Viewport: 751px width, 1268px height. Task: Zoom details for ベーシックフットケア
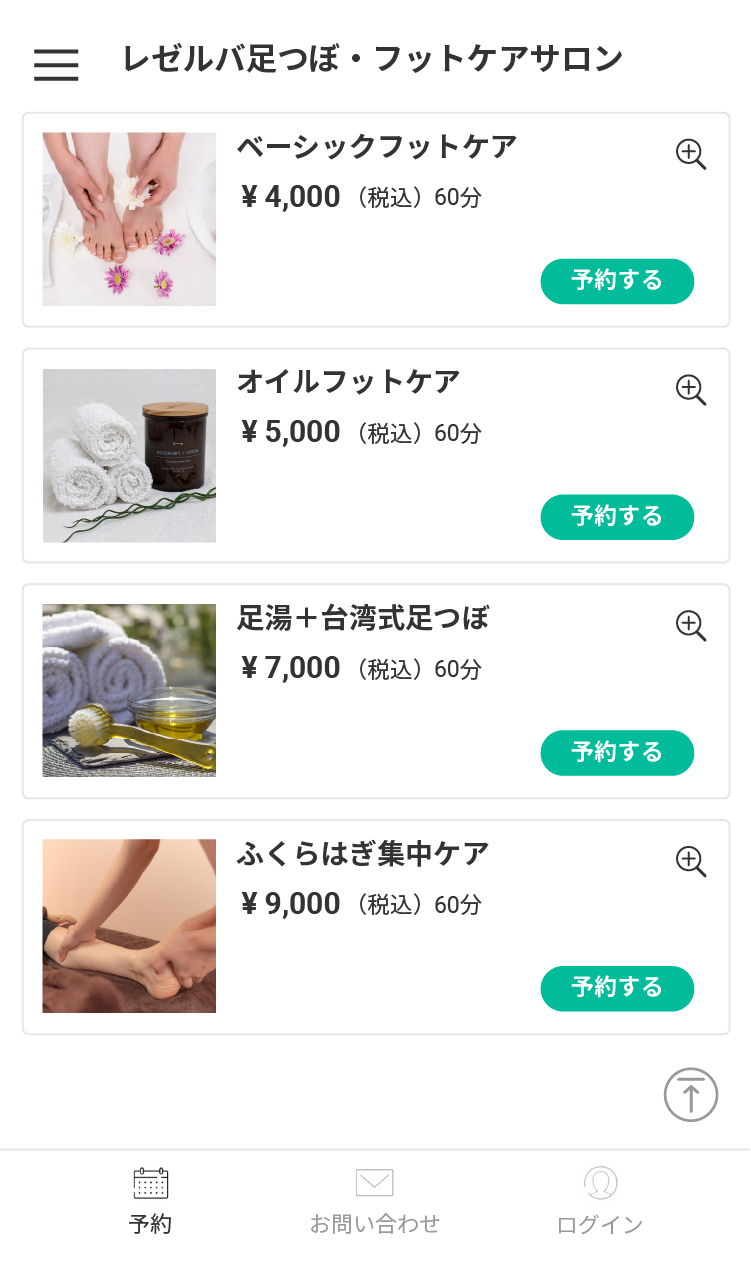(691, 154)
